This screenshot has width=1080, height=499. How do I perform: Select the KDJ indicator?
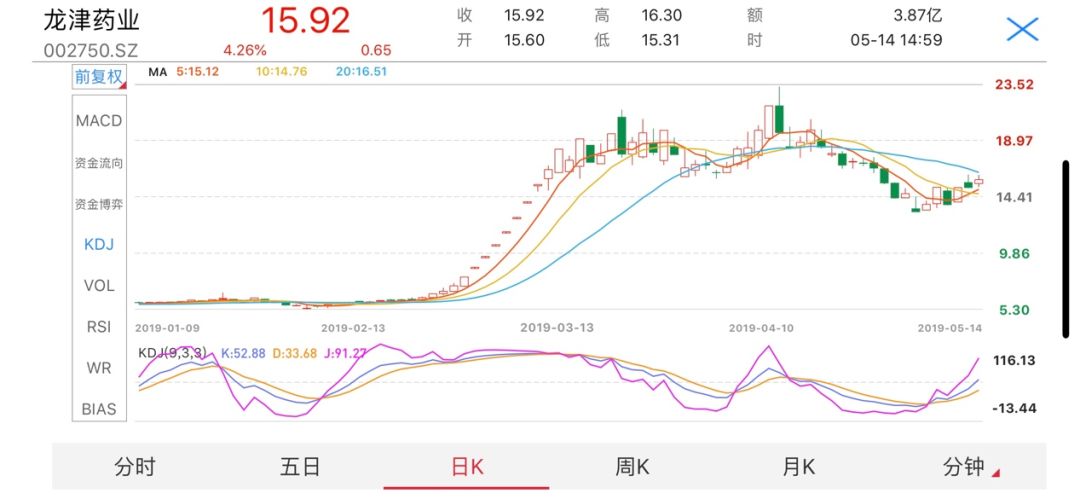pyautogui.click(x=99, y=244)
